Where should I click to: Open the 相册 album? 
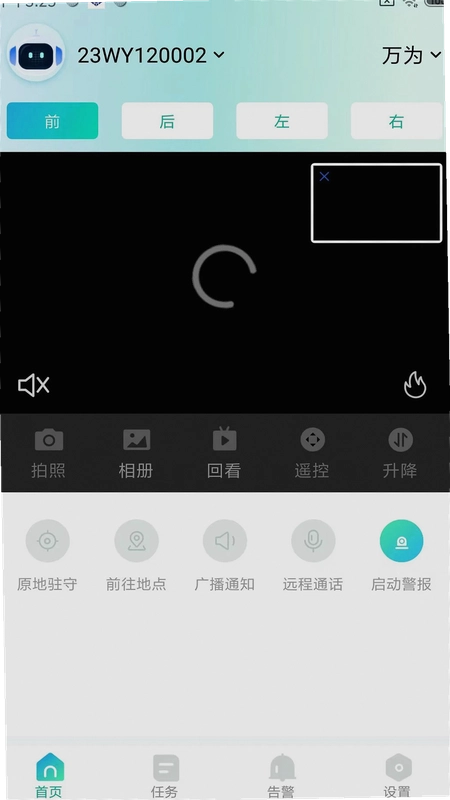(x=136, y=453)
